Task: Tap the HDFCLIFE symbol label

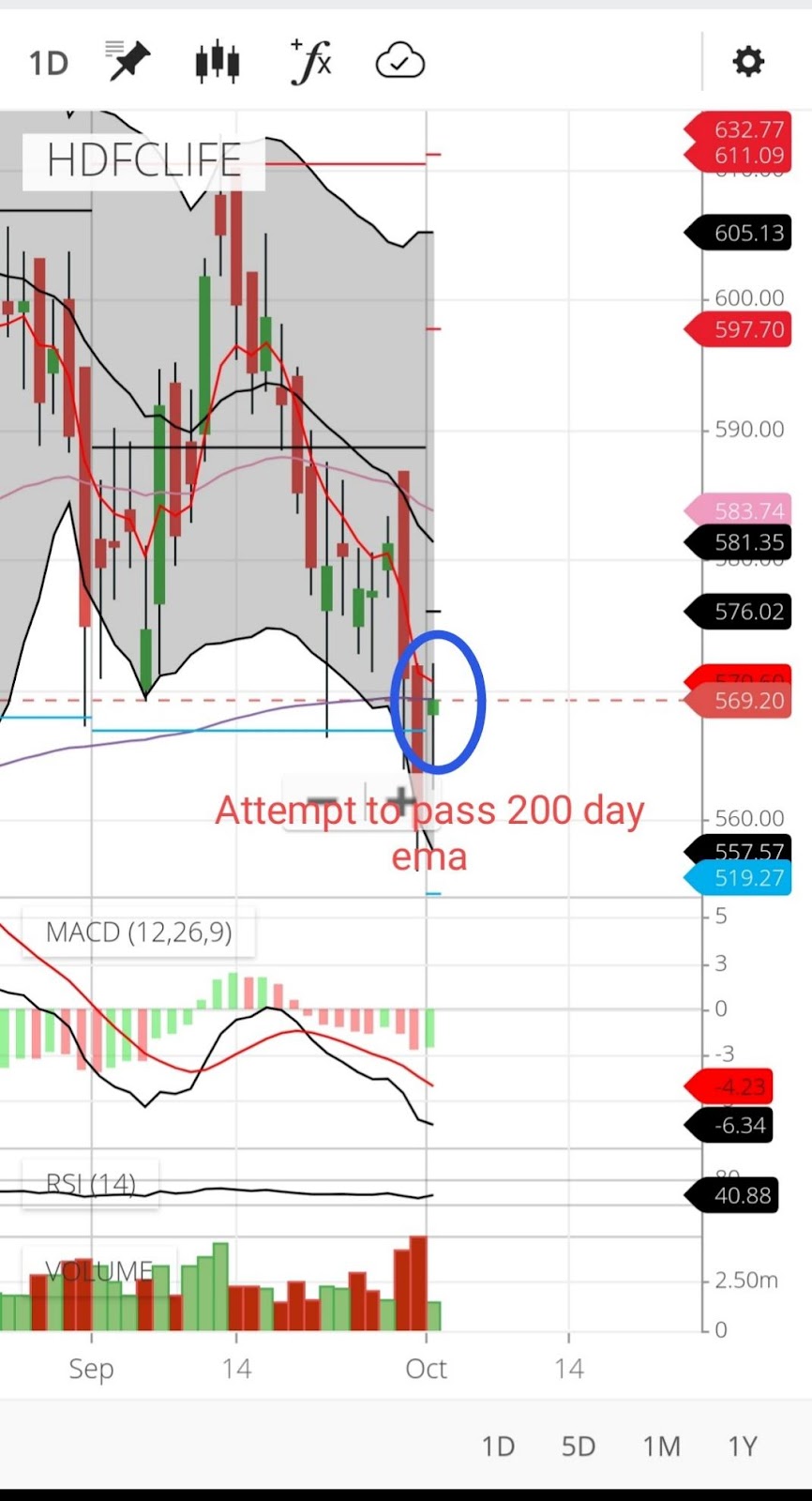Action: coord(144,161)
